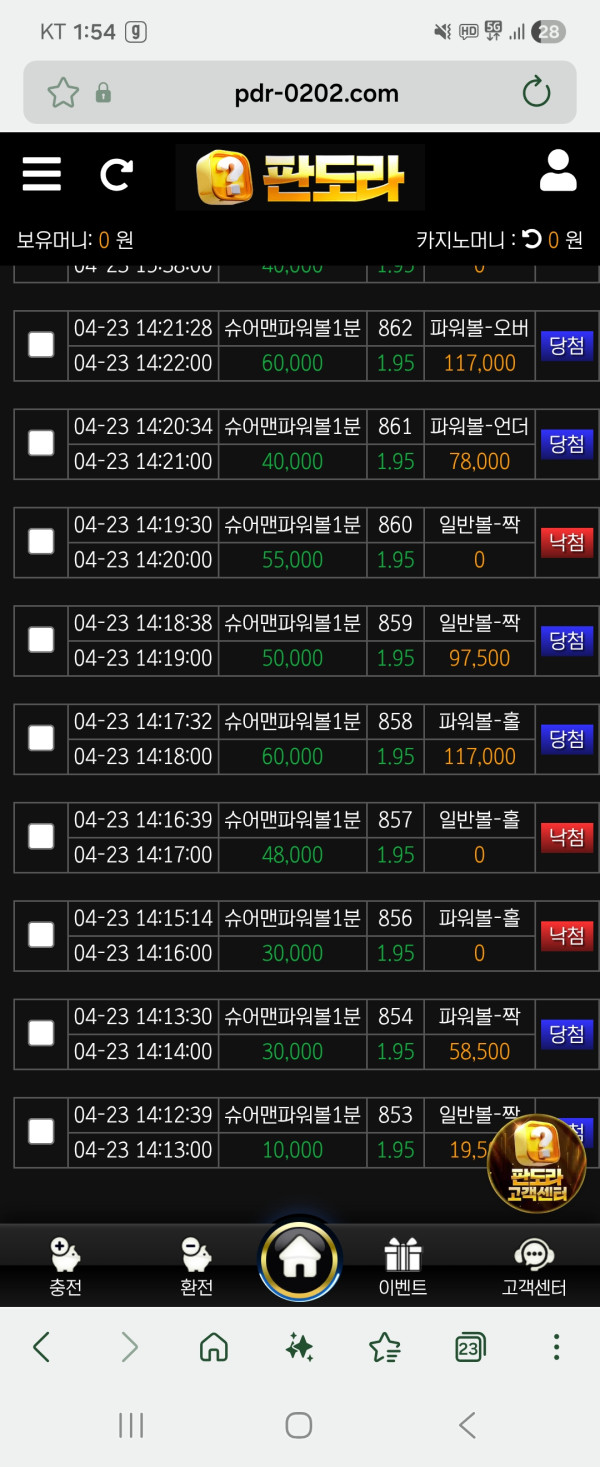Reload the page in browser address bar

[x=537, y=94]
